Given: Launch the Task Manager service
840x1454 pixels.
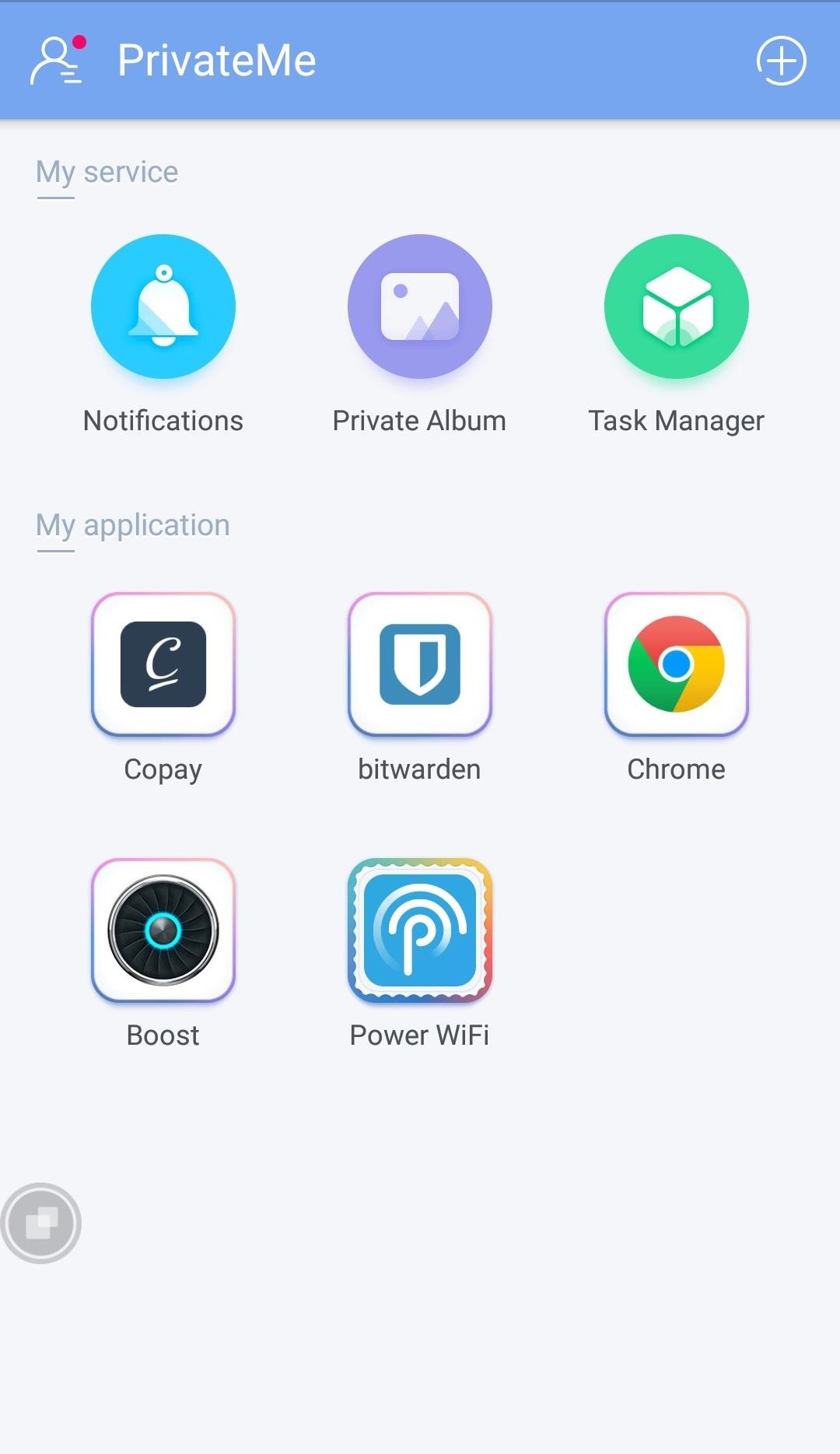Looking at the screenshot, I should click(676, 306).
